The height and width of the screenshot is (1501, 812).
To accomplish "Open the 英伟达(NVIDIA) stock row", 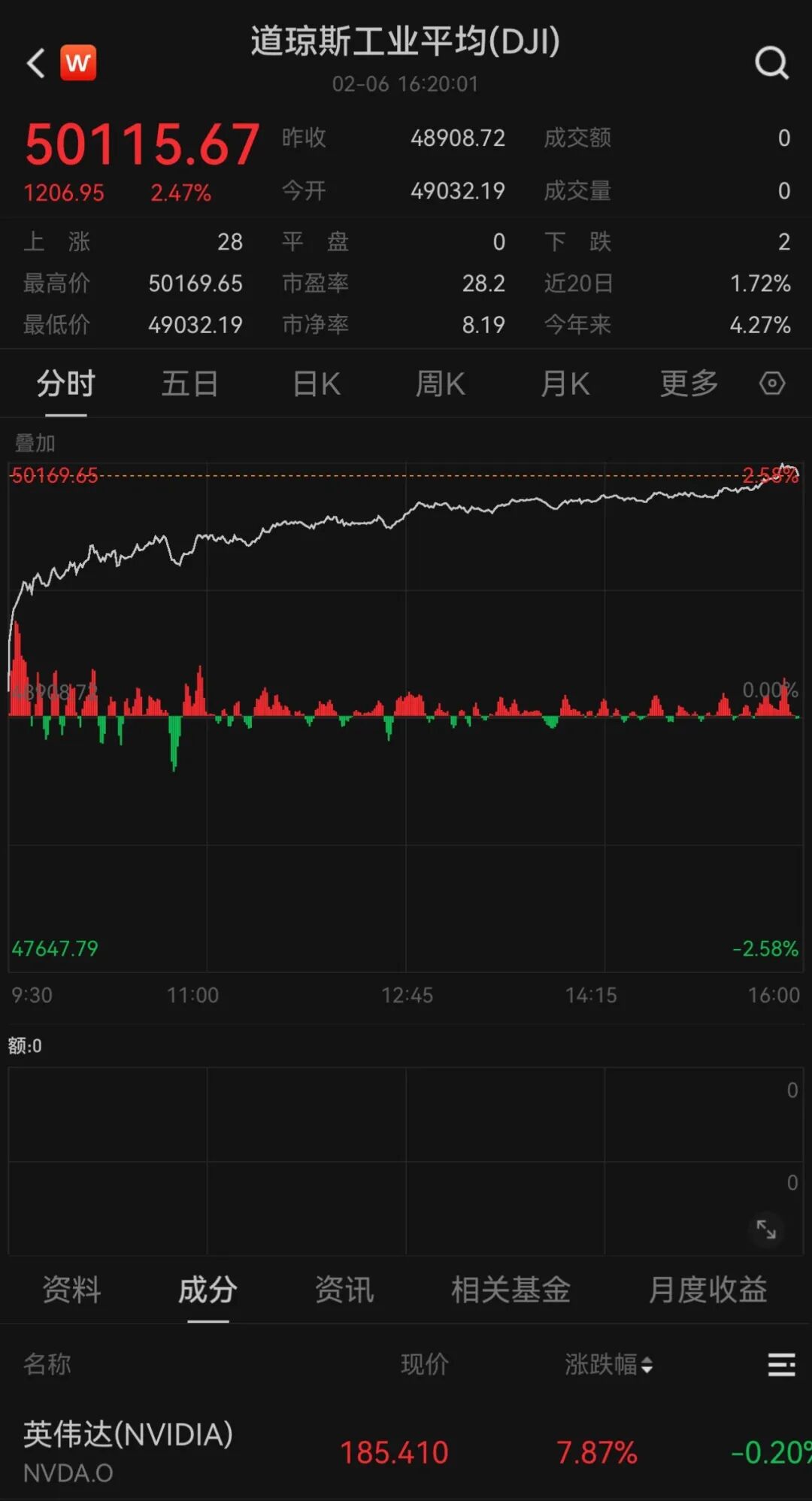I will click(128, 1451).
